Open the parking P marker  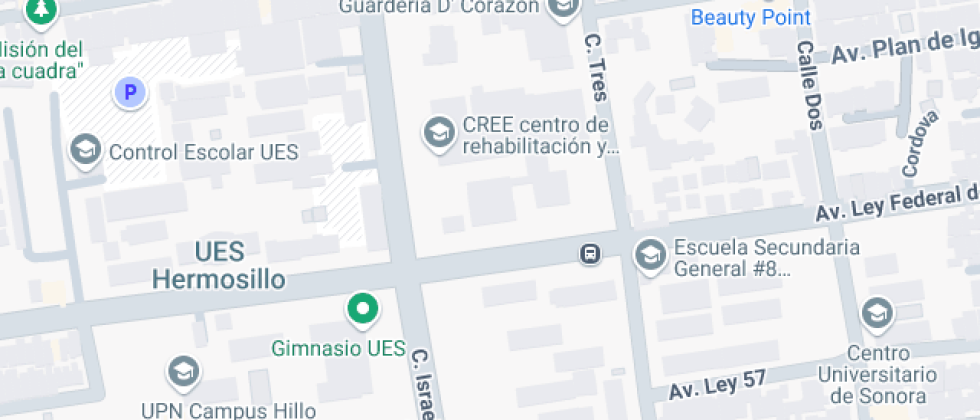(x=130, y=93)
